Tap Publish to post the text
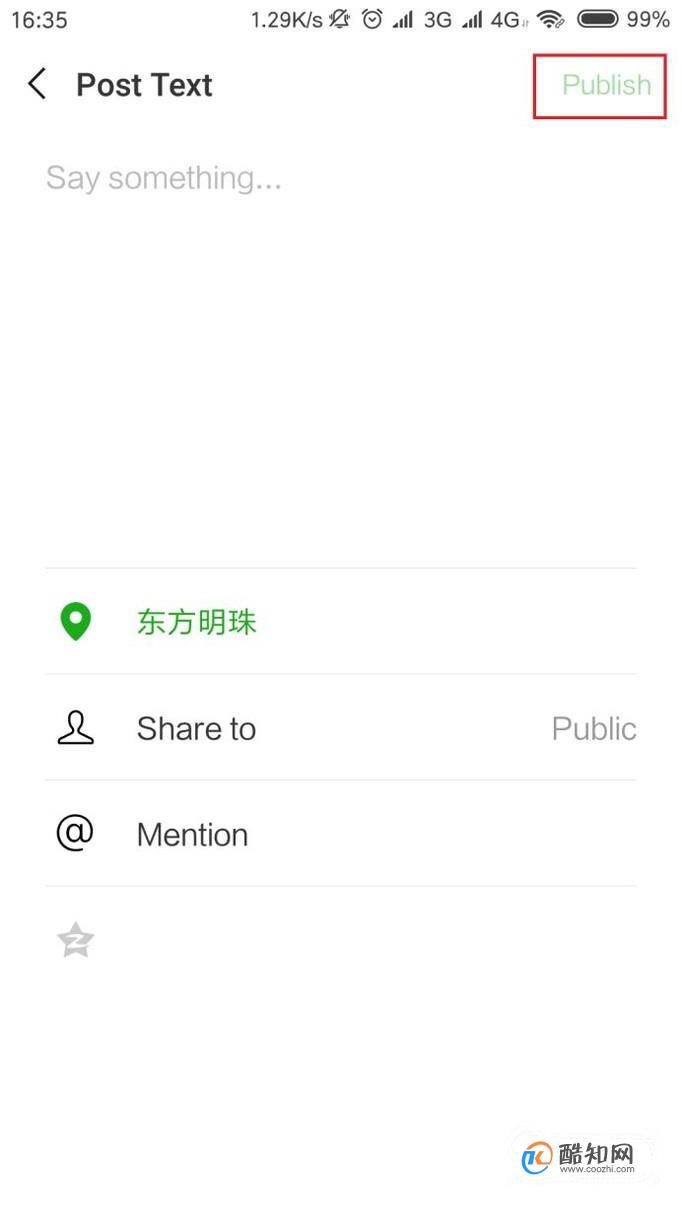The height and width of the screenshot is (1212, 682). pyautogui.click(x=606, y=85)
